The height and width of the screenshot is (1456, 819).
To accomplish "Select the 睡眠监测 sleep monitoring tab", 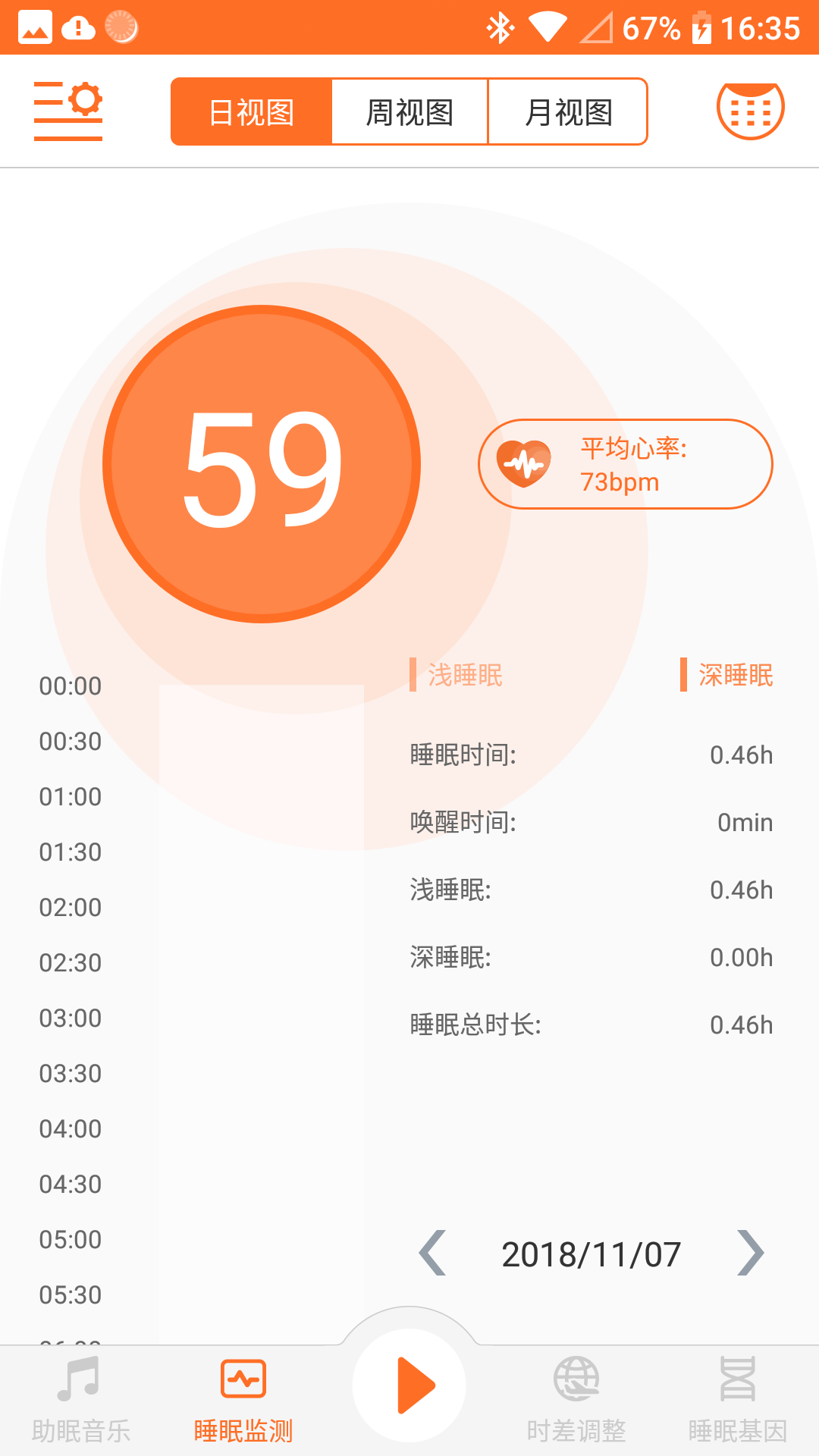I will pos(243,1400).
